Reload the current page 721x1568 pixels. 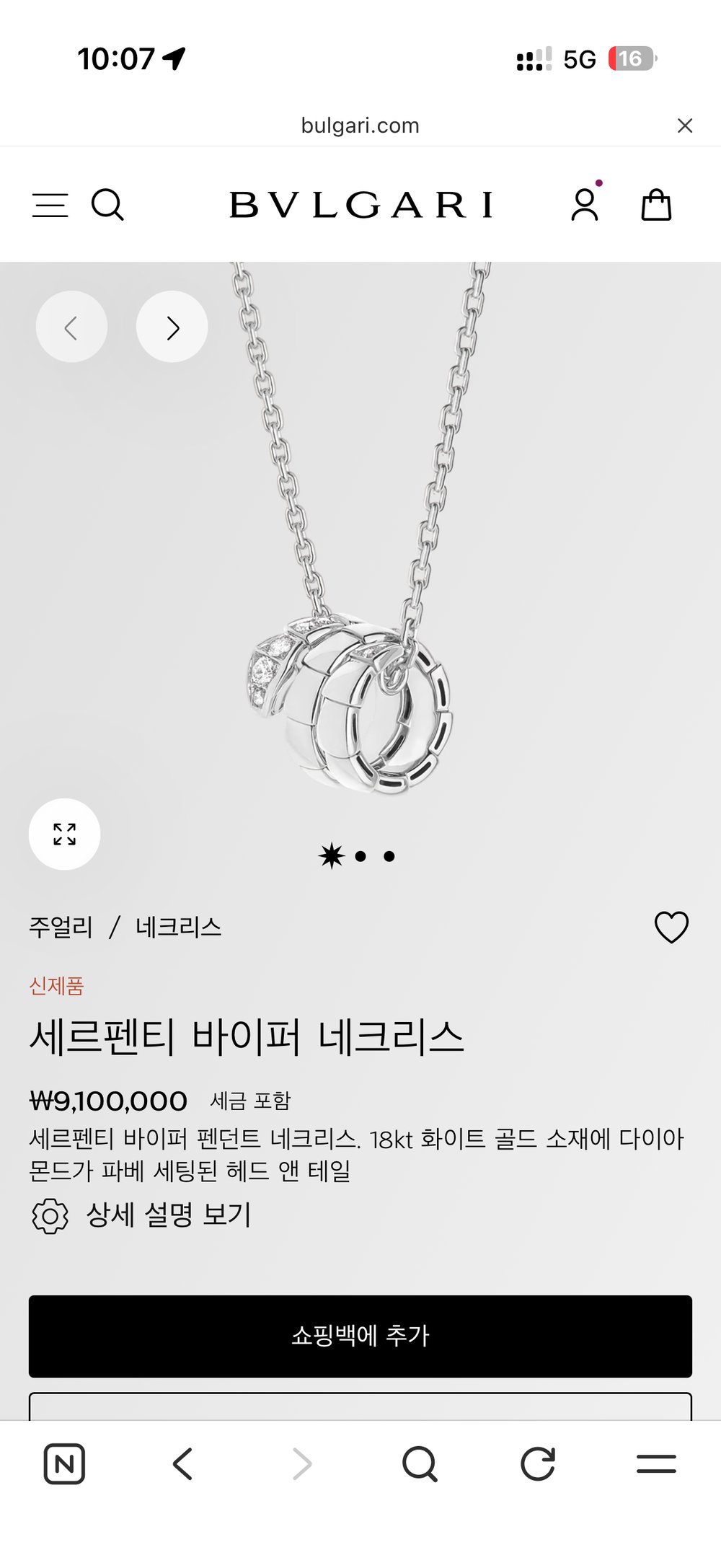538,1463
